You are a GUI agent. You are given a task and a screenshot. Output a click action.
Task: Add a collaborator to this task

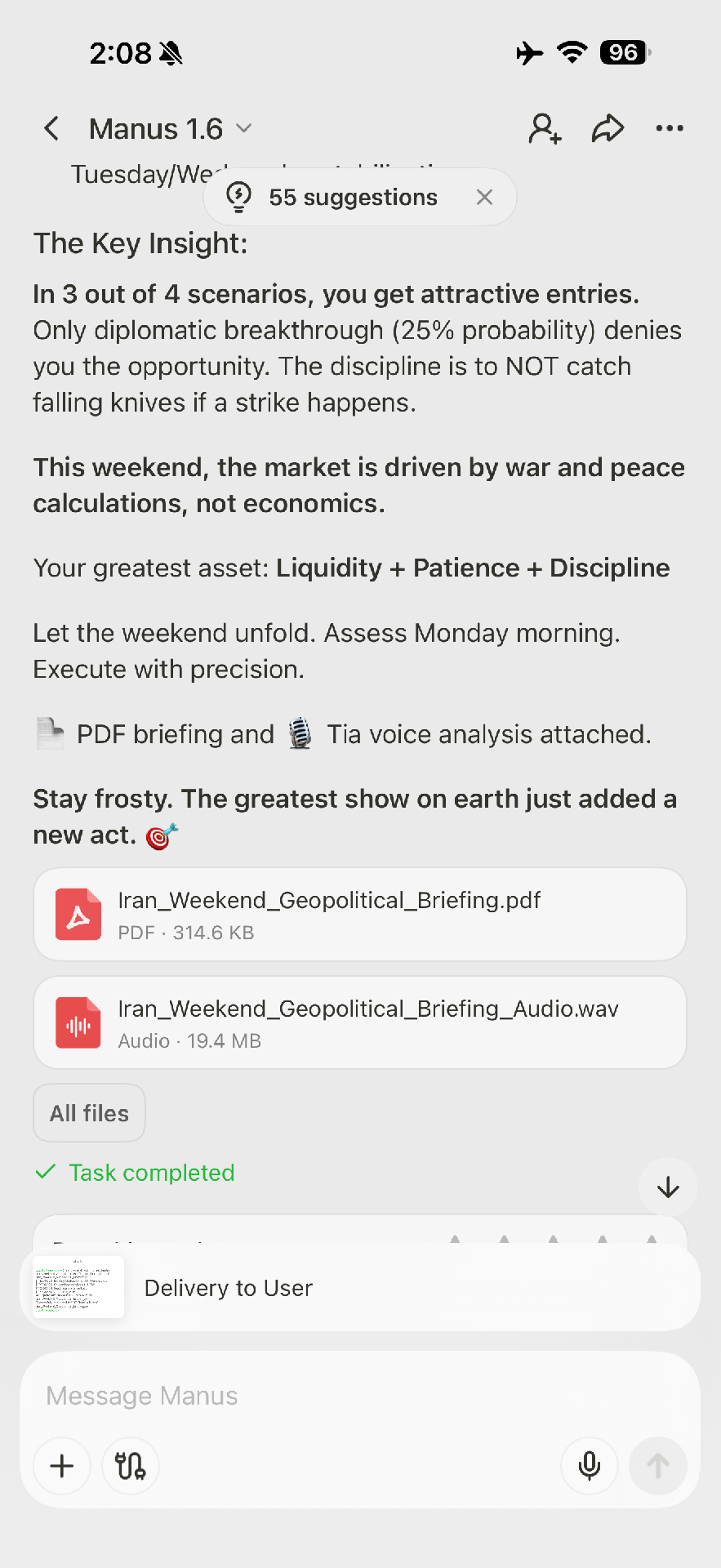(x=545, y=128)
